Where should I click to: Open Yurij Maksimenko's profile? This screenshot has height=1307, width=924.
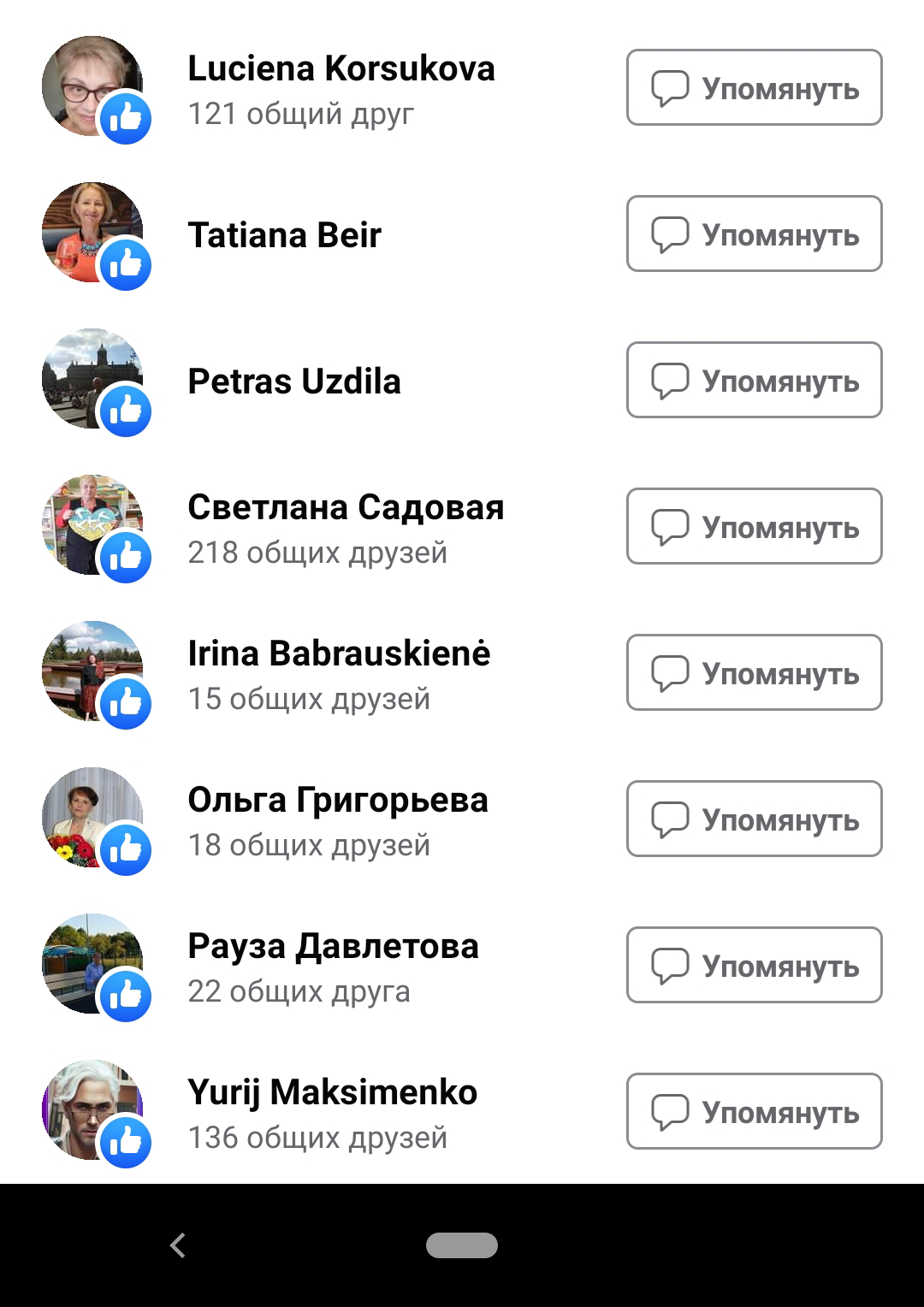(x=332, y=1093)
